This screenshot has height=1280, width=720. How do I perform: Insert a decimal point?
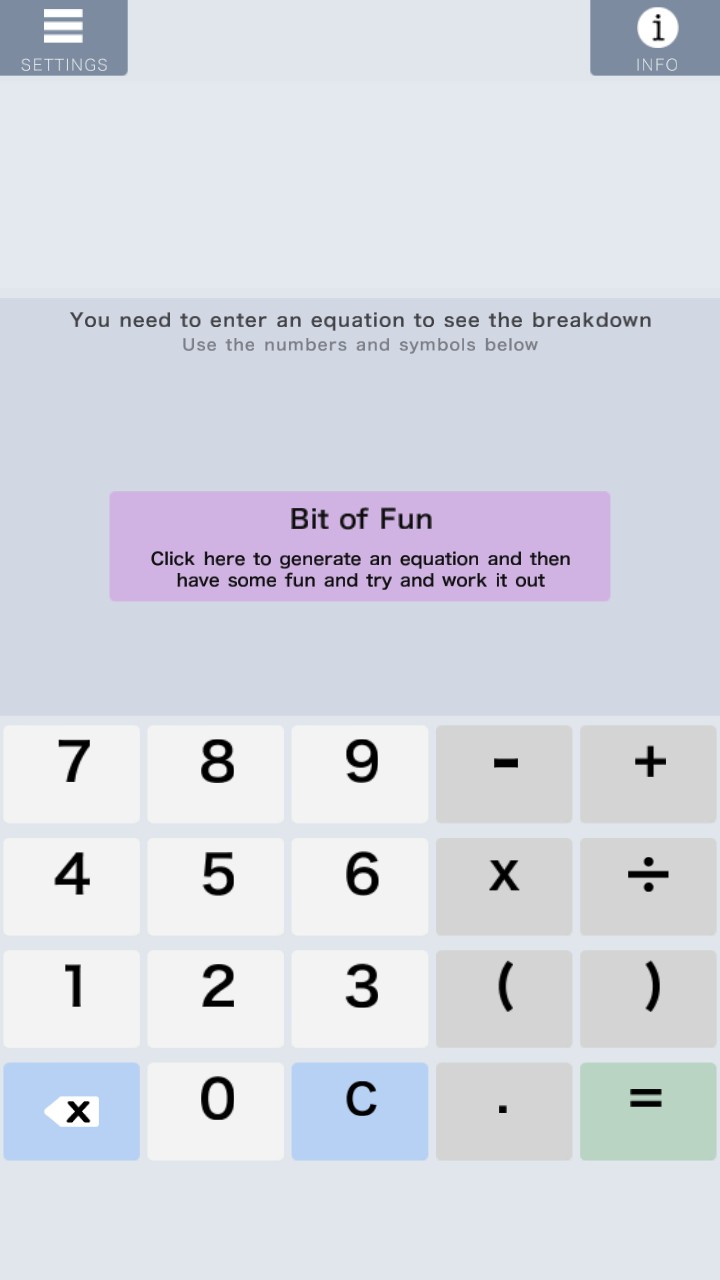[504, 1111]
